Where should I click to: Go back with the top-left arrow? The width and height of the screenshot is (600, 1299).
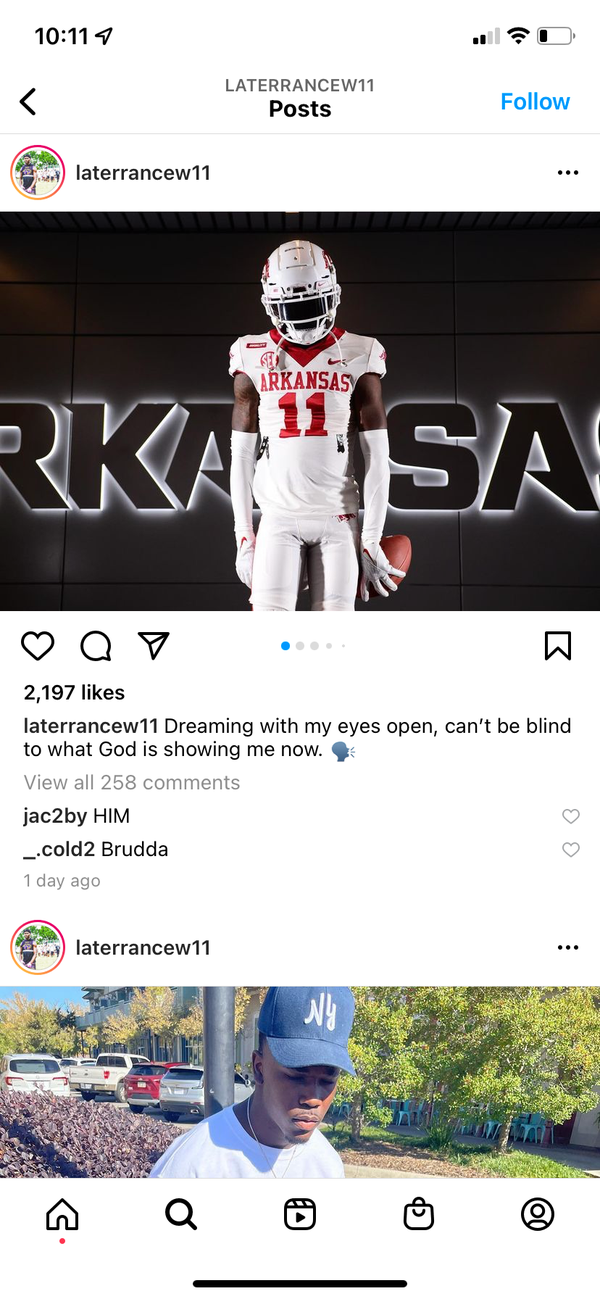coord(28,101)
